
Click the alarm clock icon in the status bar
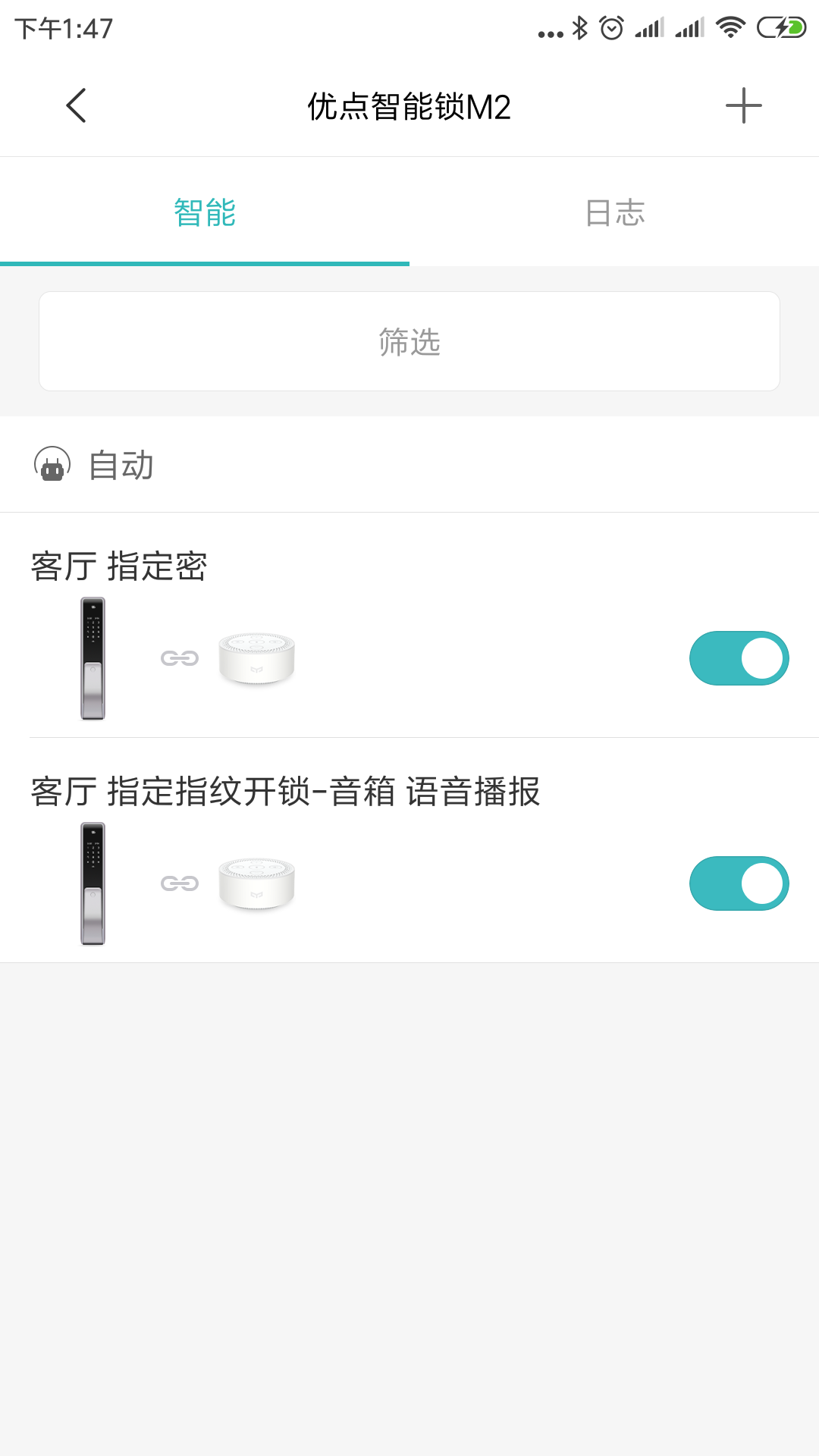[609, 27]
